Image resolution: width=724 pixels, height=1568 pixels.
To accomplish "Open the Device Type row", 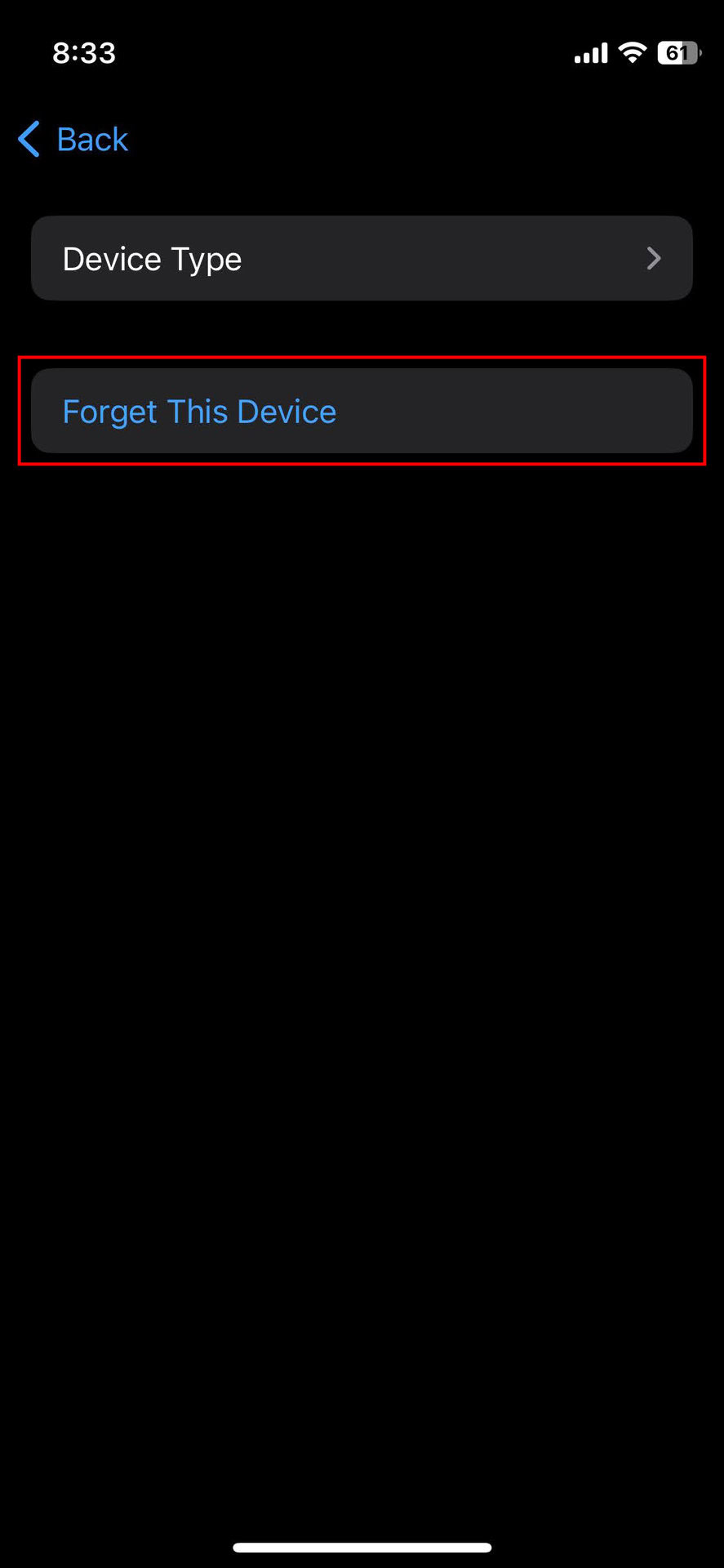I will [362, 258].
